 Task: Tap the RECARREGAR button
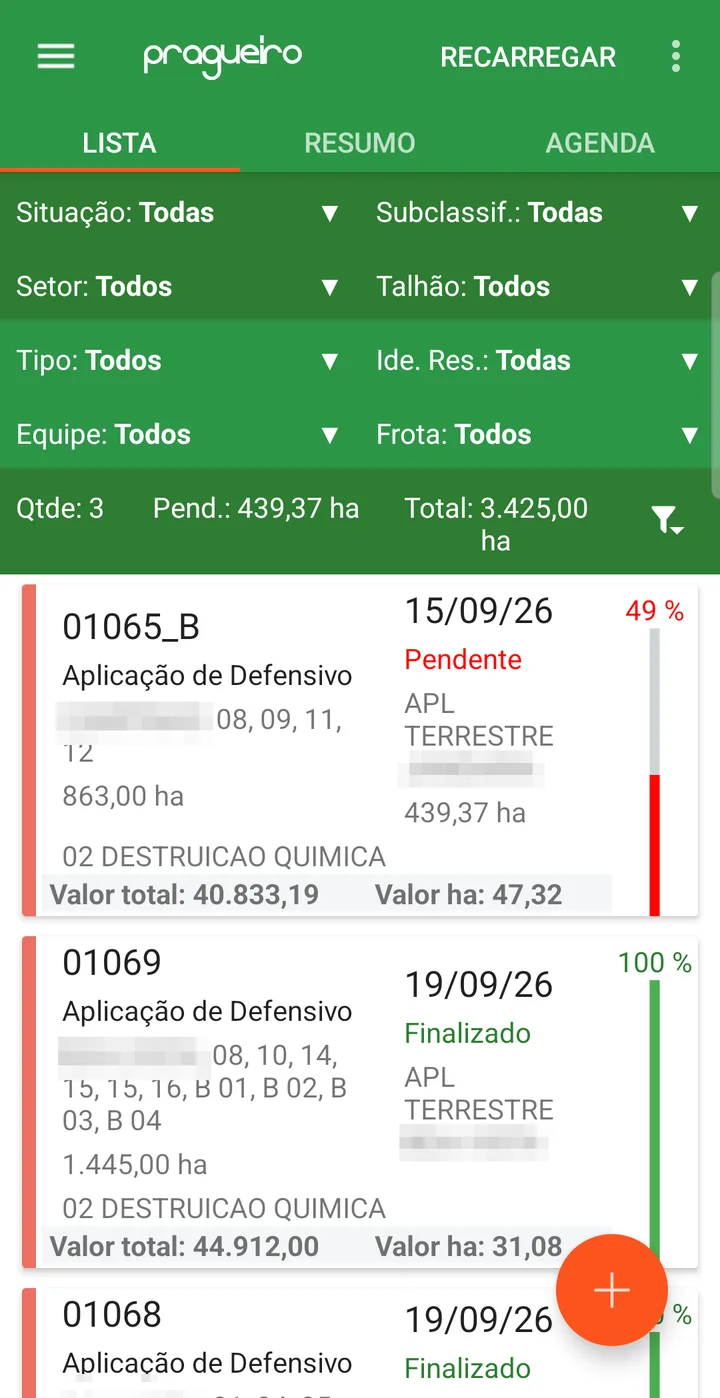coord(528,57)
